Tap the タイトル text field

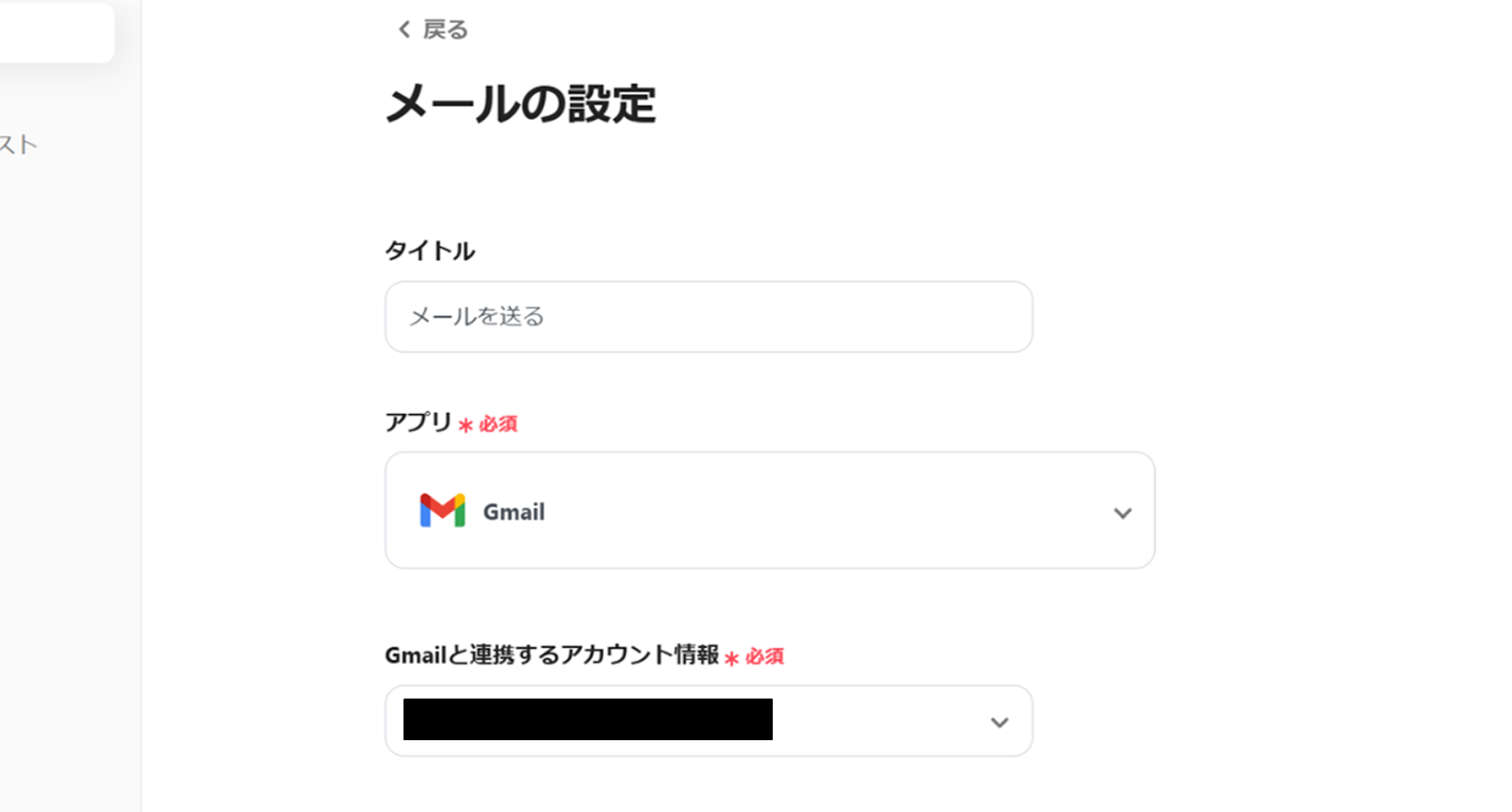pyautogui.click(x=708, y=317)
